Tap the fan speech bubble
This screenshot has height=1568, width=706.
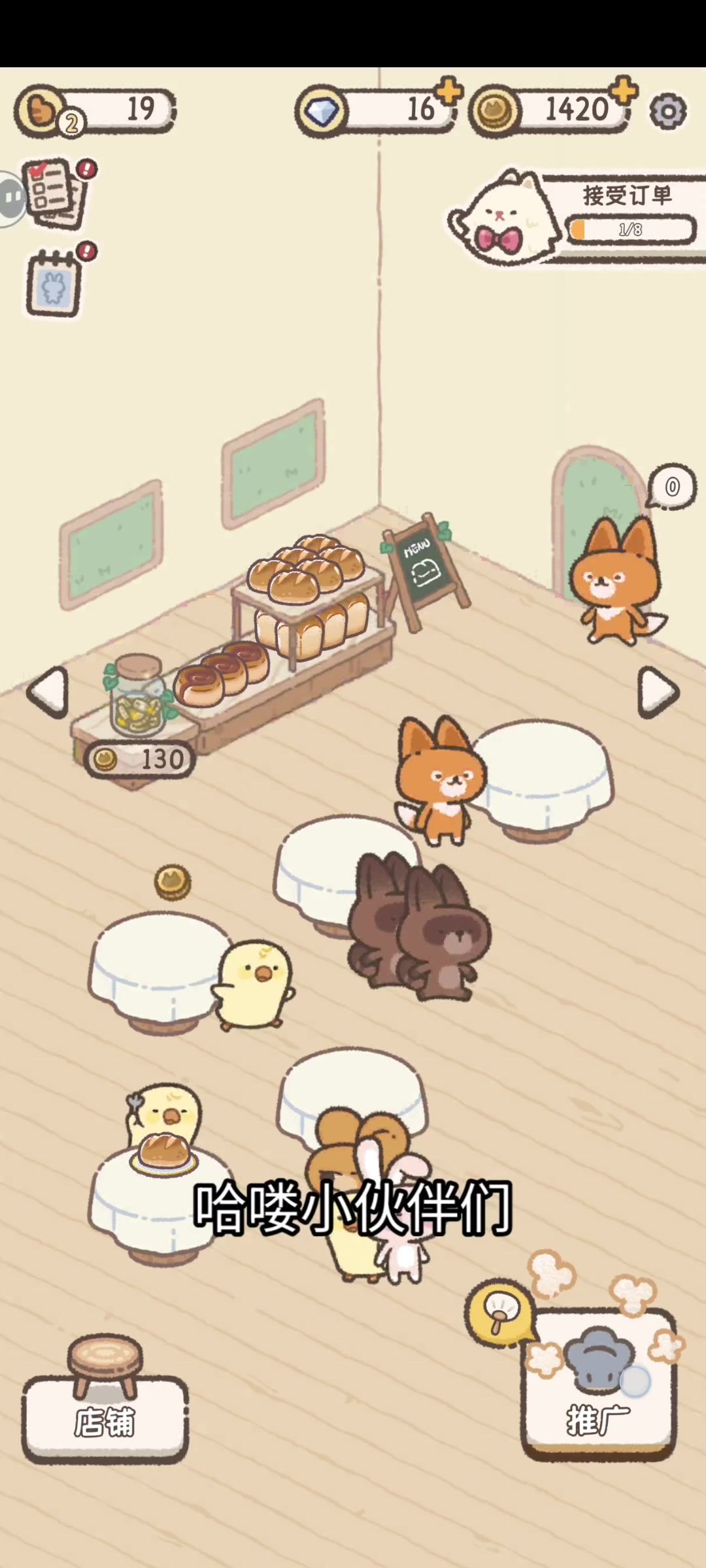click(500, 1312)
